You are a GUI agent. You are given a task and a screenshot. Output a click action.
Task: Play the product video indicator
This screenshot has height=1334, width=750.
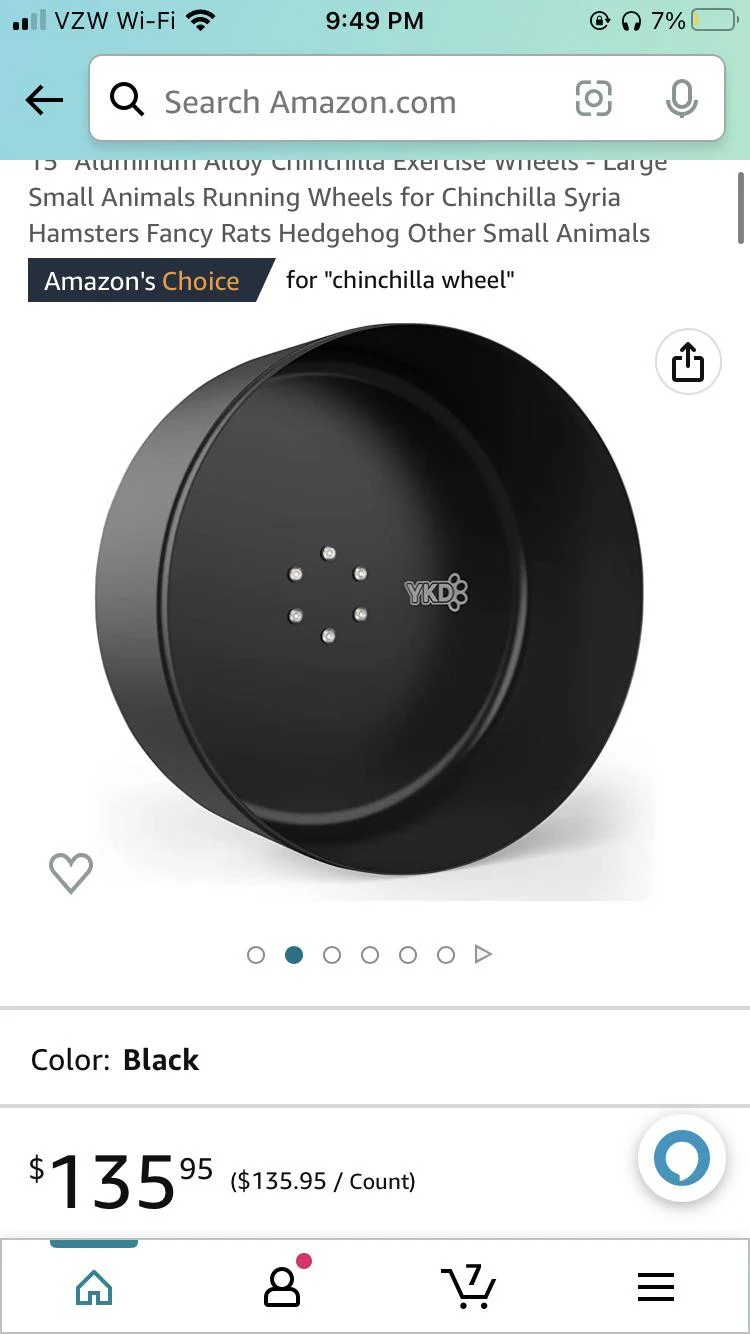[483, 955]
